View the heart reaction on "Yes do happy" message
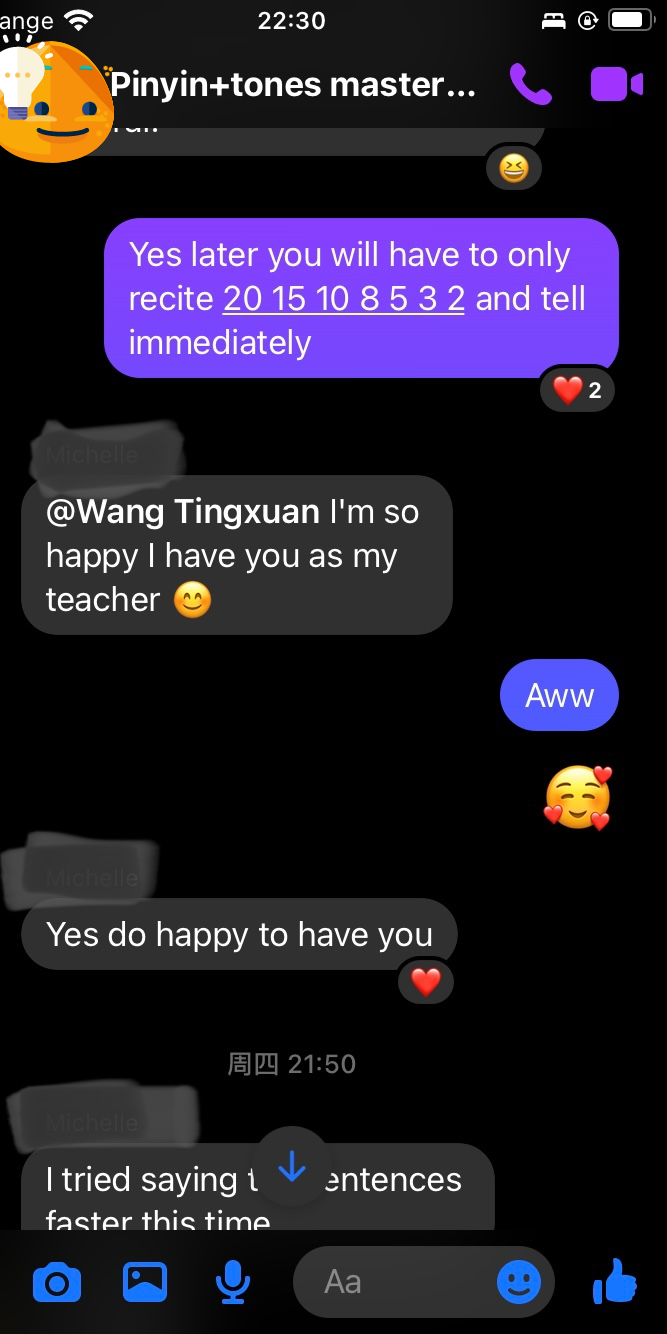 [426, 983]
